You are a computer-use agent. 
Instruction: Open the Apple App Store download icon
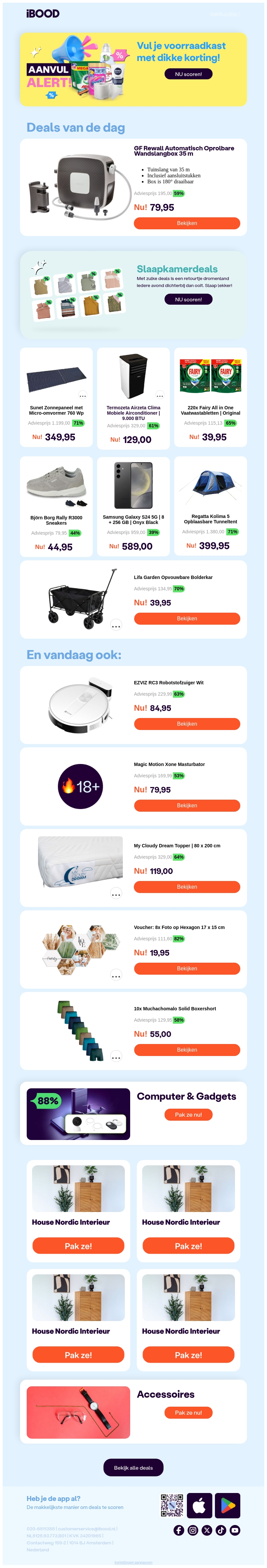click(199, 1506)
